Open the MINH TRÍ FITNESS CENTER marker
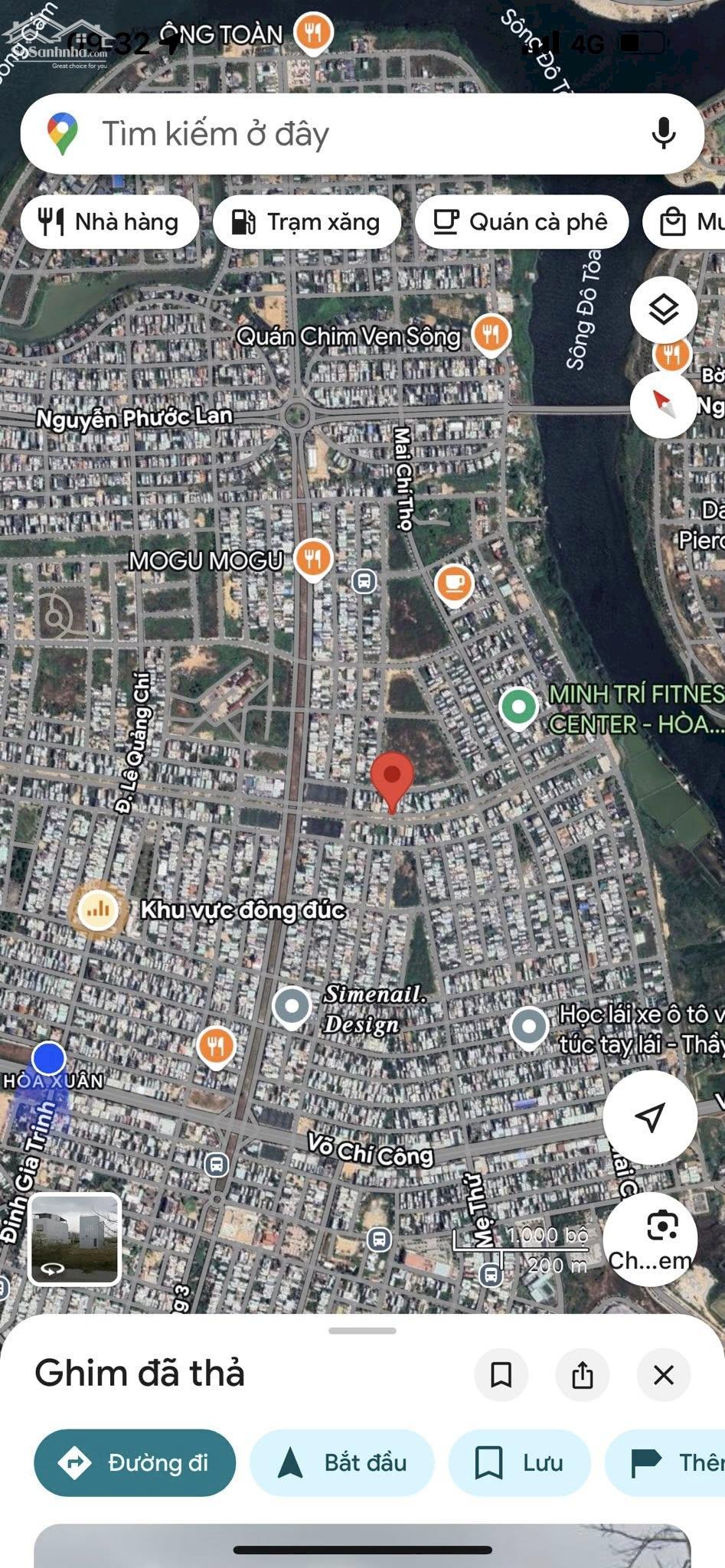 point(518,706)
